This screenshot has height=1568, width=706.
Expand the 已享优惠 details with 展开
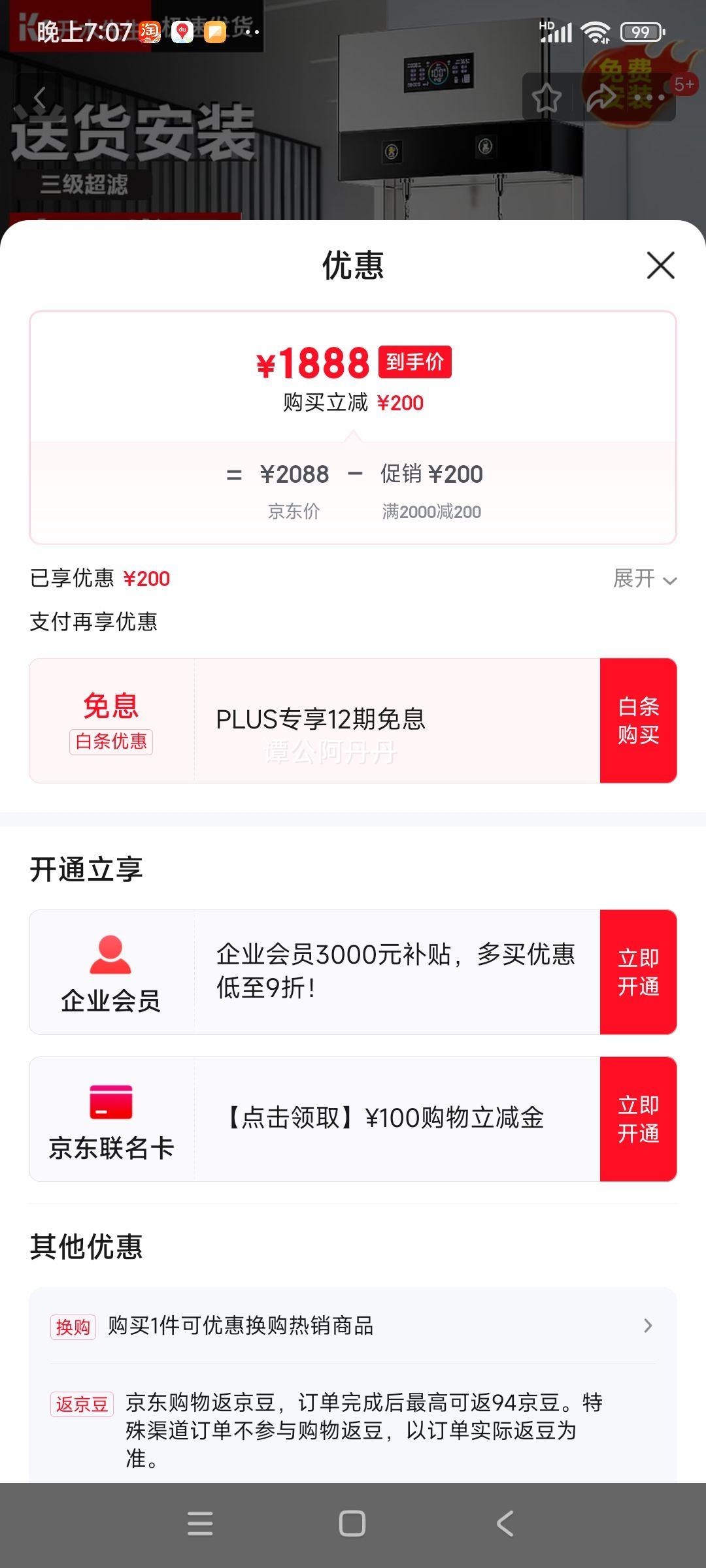[x=645, y=579]
